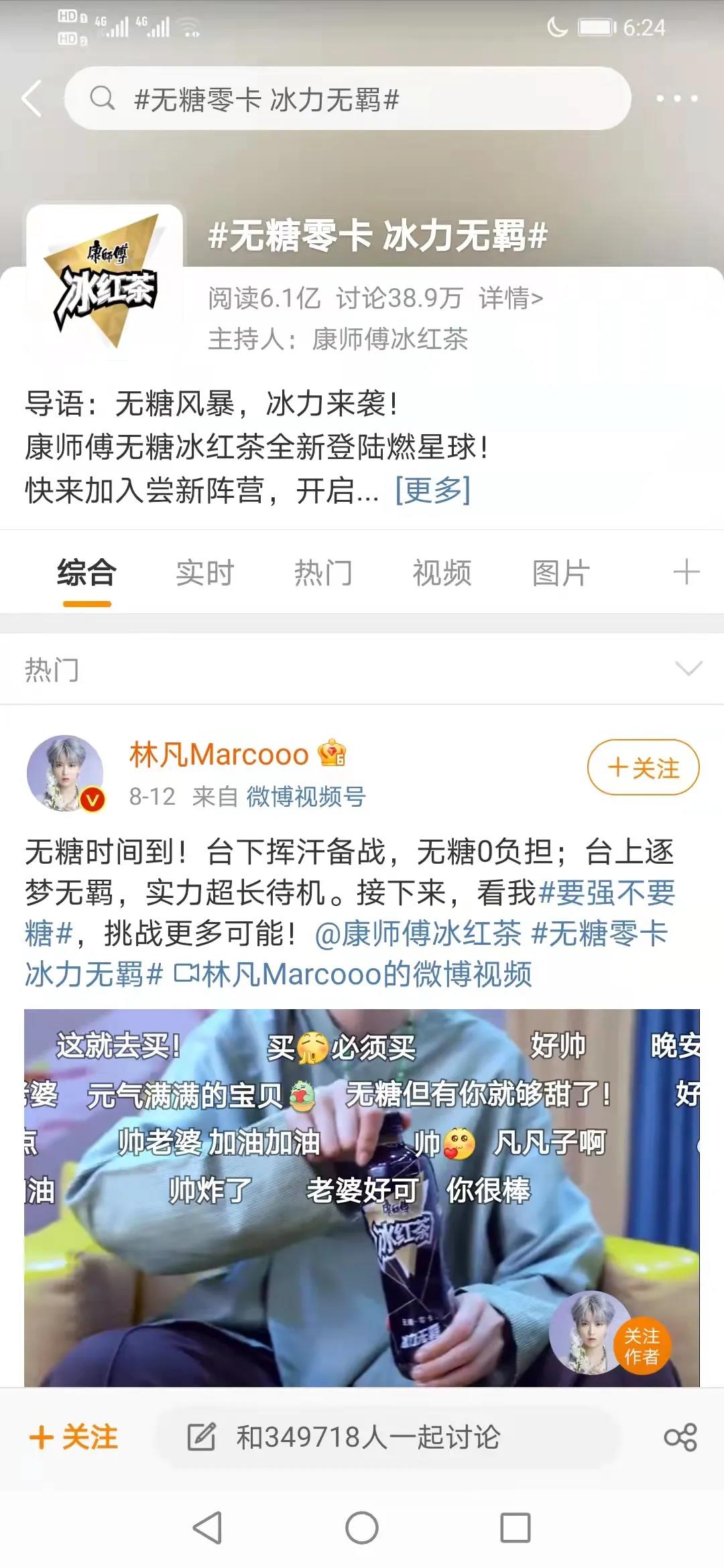This screenshot has height=1568, width=724.
Task: Open host 康师傅冰红茶 profile
Action: (389, 339)
